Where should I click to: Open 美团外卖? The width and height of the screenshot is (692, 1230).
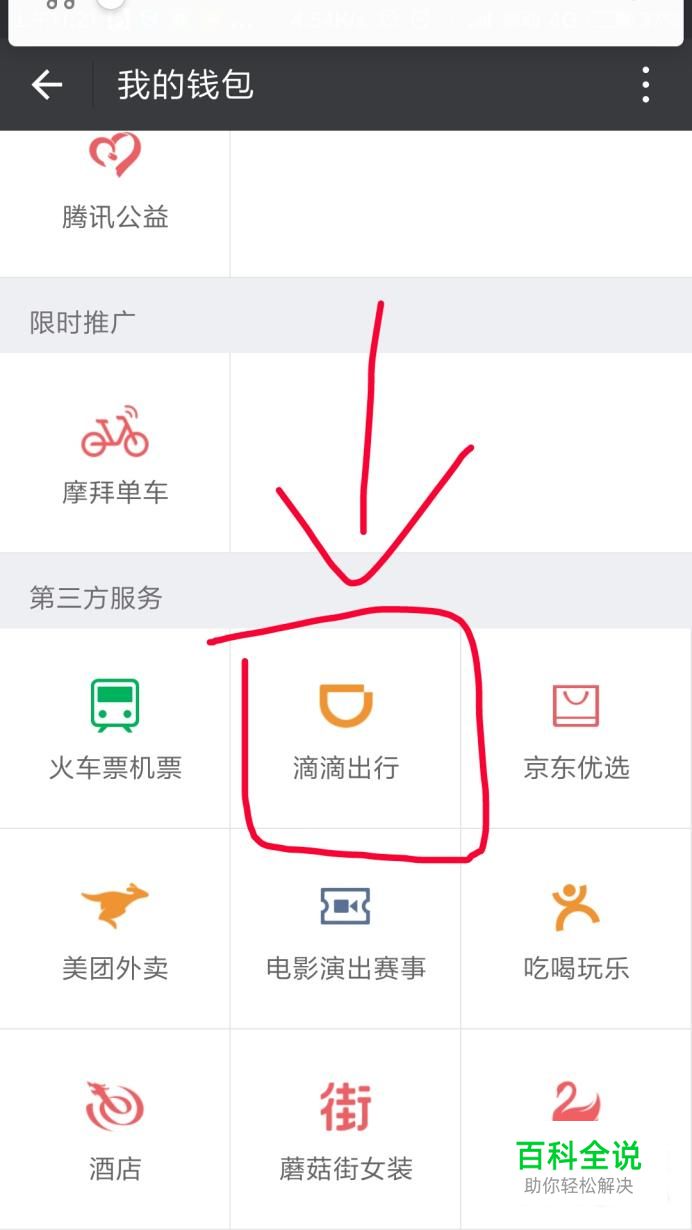(115, 929)
